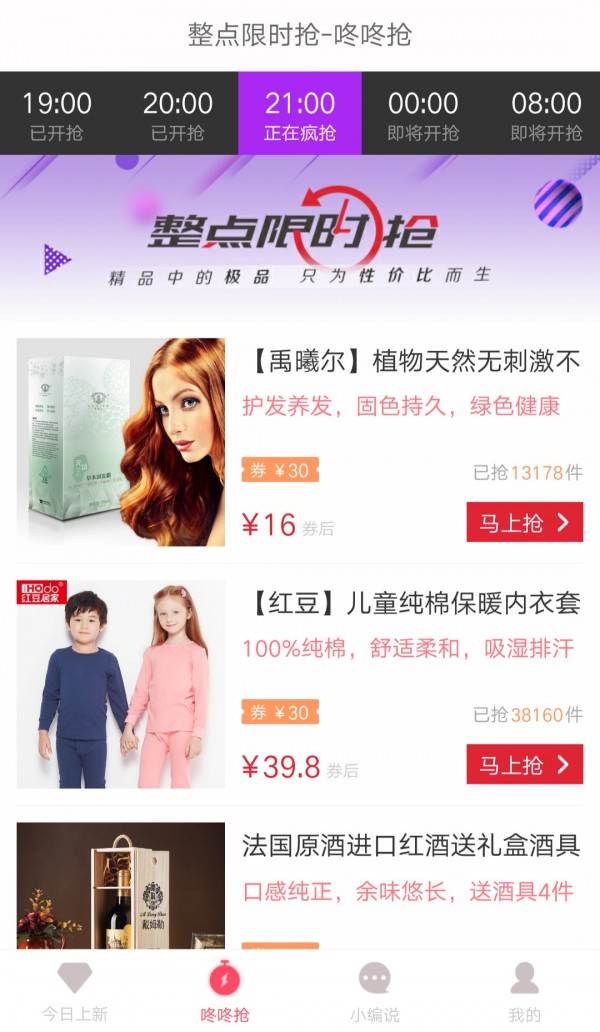
Task: Open the 咚咚抢 tab
Action: point(225,990)
